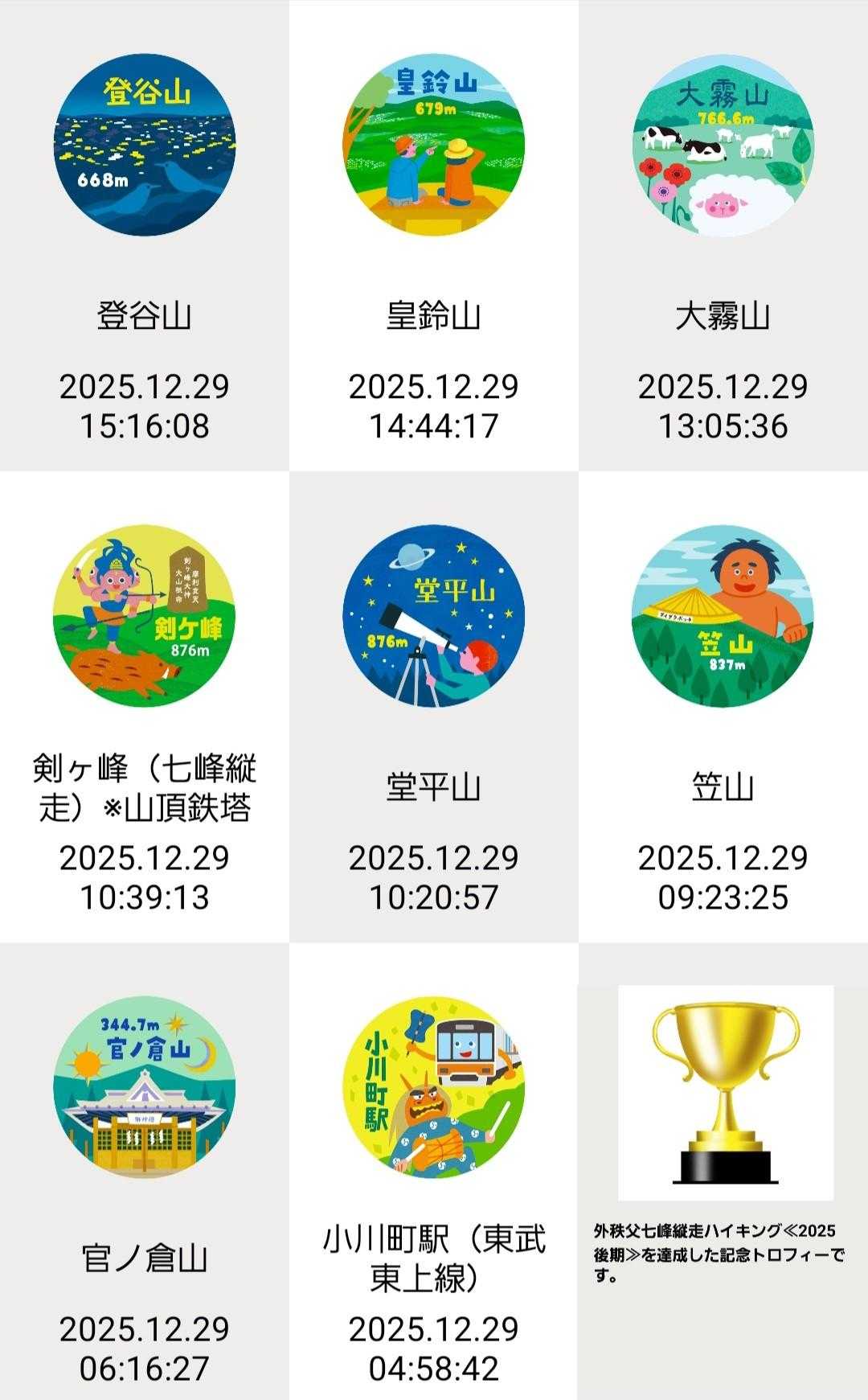
Task: View the 小川町駅（東武東上線）stamp
Action: [x=434, y=1088]
